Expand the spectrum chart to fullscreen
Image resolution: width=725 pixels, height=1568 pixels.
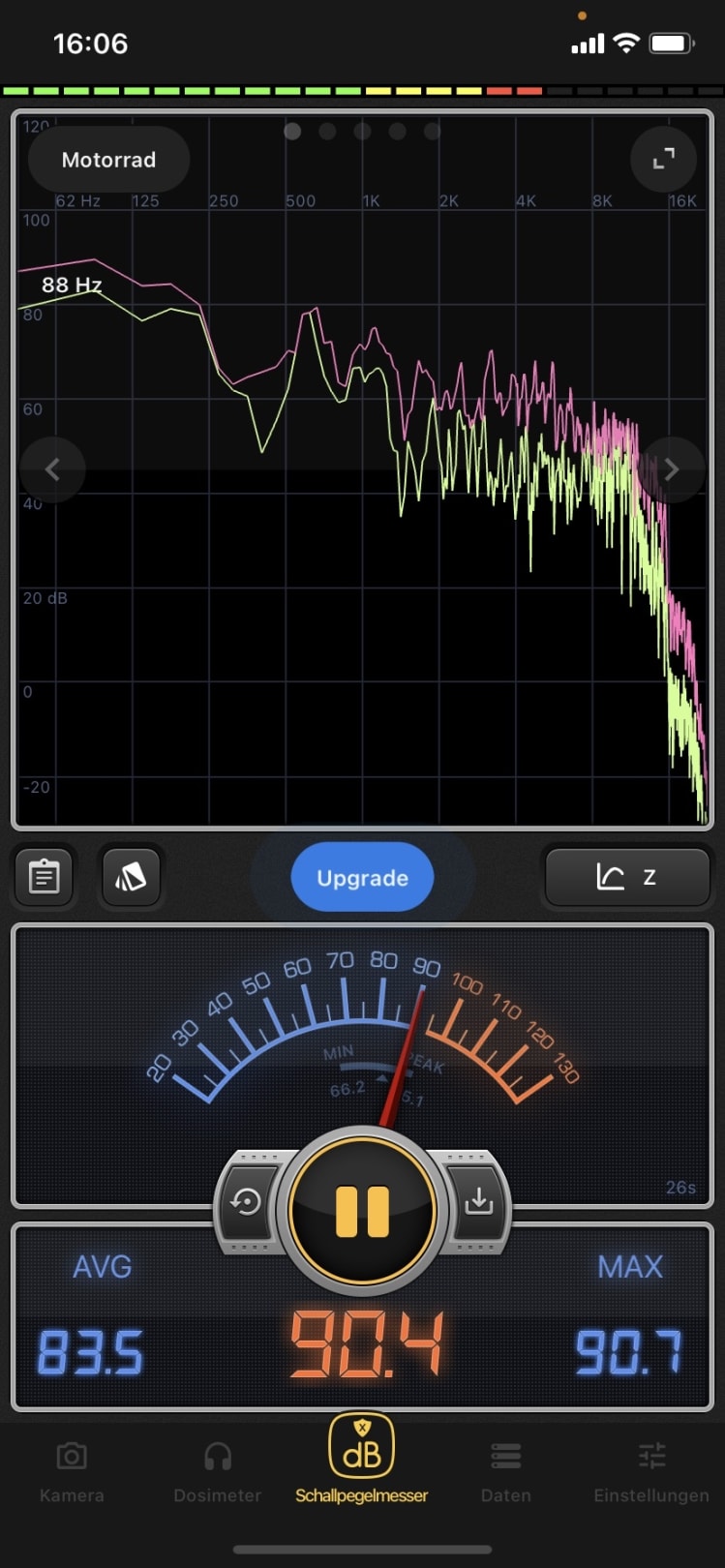point(663,160)
